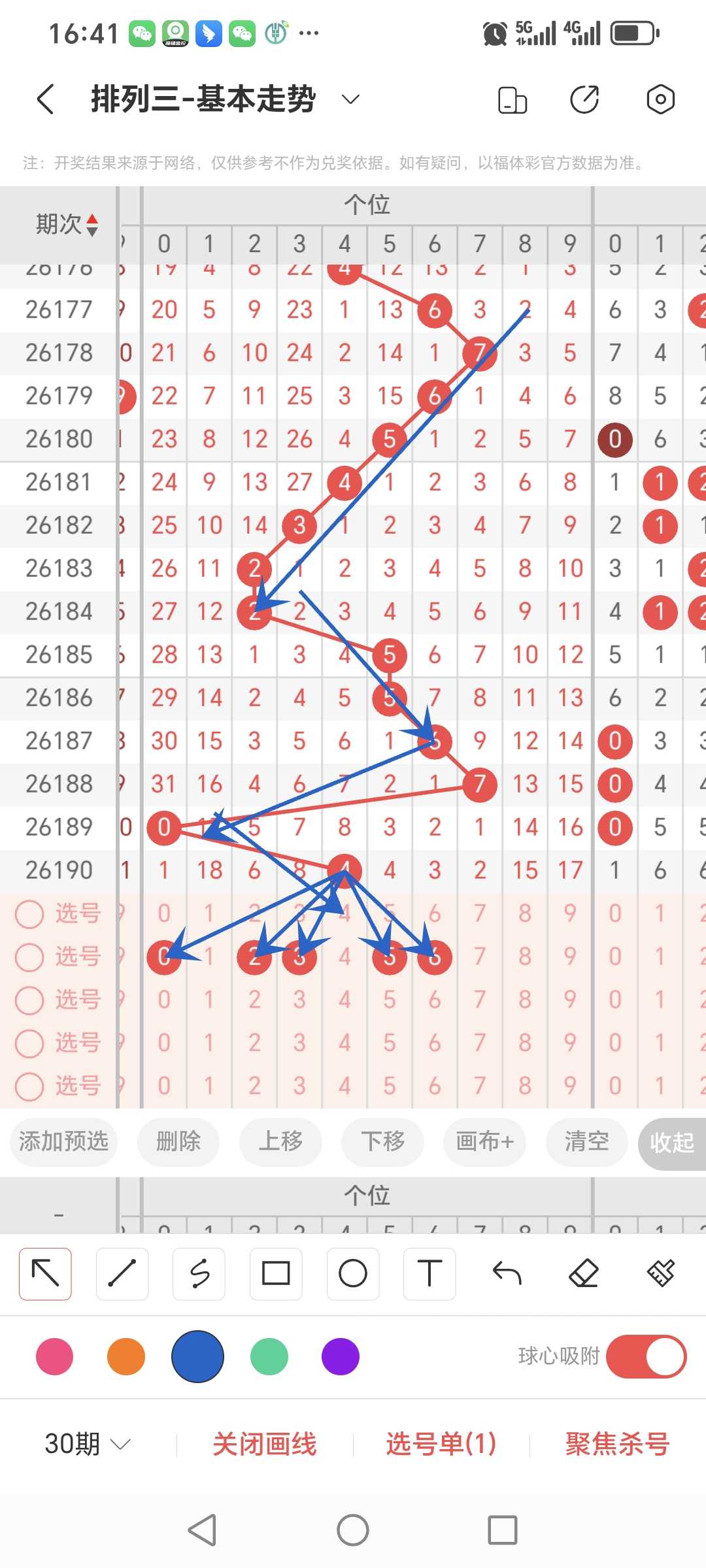
Task: Go back using the top-left arrow
Action: pyautogui.click(x=45, y=99)
